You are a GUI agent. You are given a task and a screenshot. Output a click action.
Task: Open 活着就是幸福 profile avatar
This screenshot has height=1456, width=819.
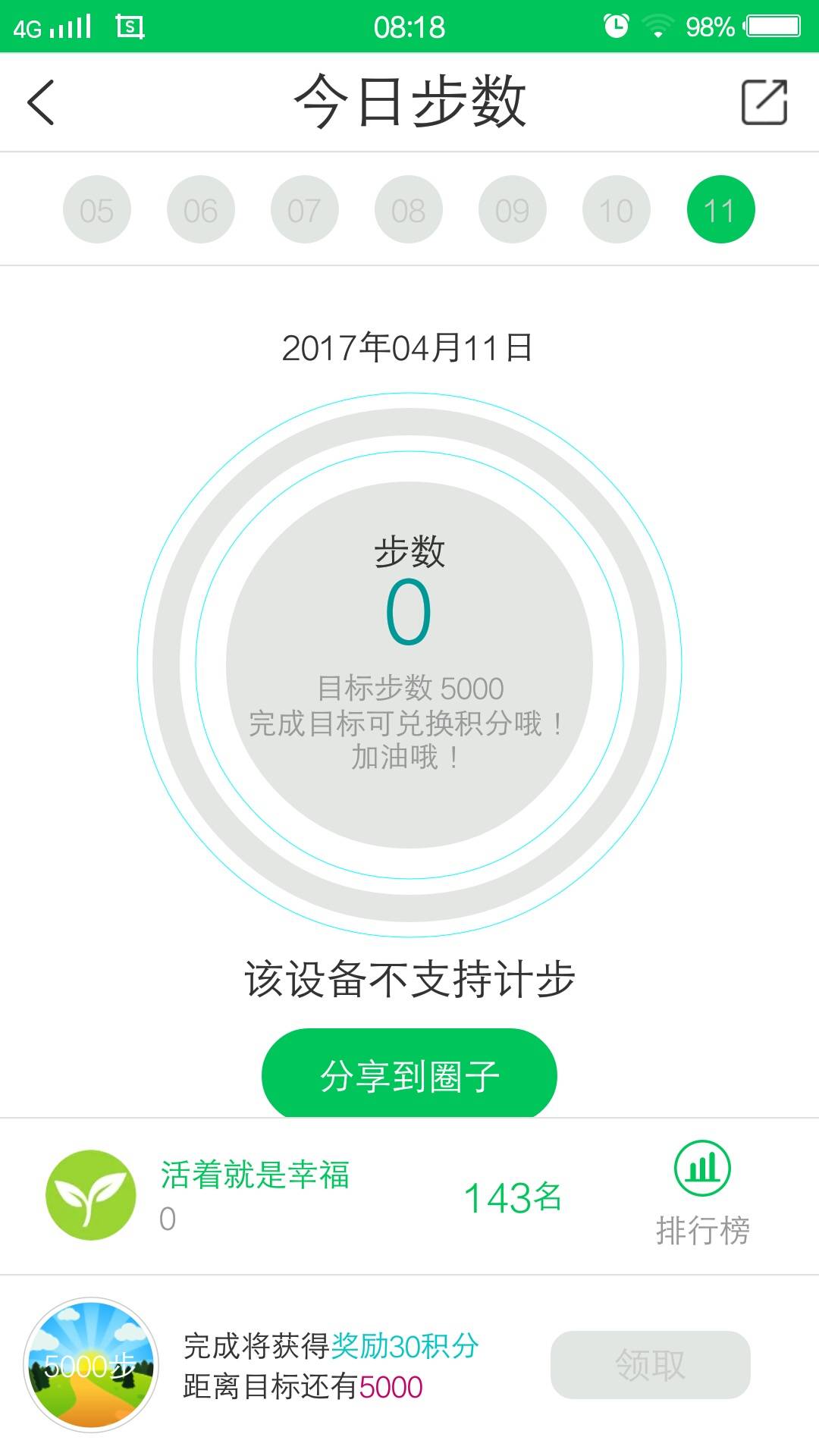[91, 1195]
